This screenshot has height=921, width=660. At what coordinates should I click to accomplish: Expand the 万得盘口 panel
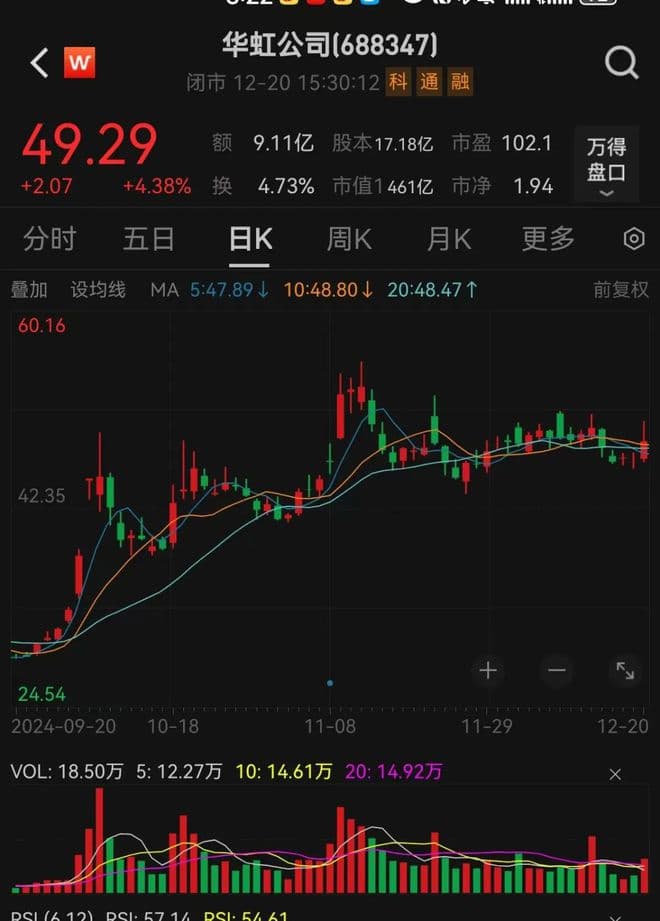click(x=606, y=166)
